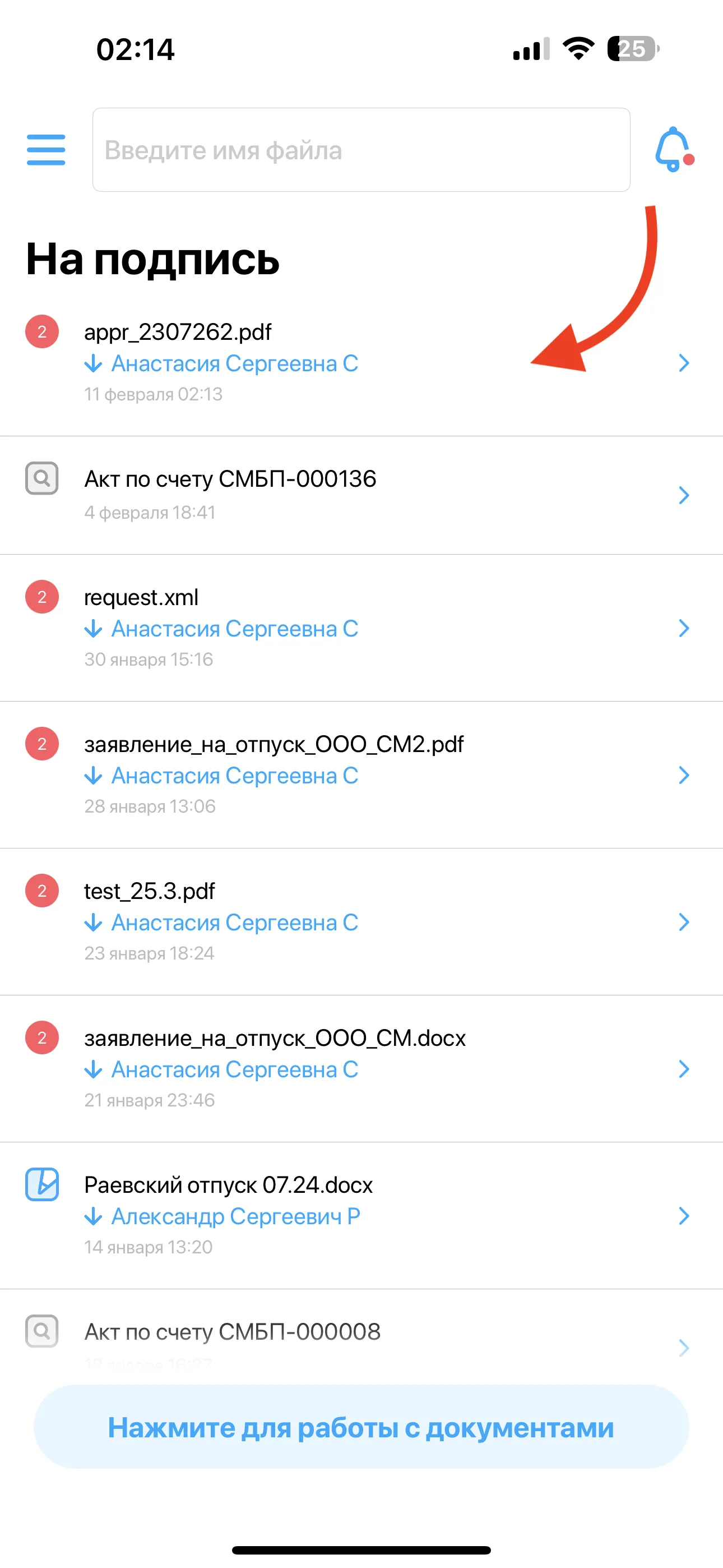This screenshot has height=1568, width=723.
Task: Open заявление_на_отпуск_ООО_СМ.docx
Action: click(x=361, y=1068)
